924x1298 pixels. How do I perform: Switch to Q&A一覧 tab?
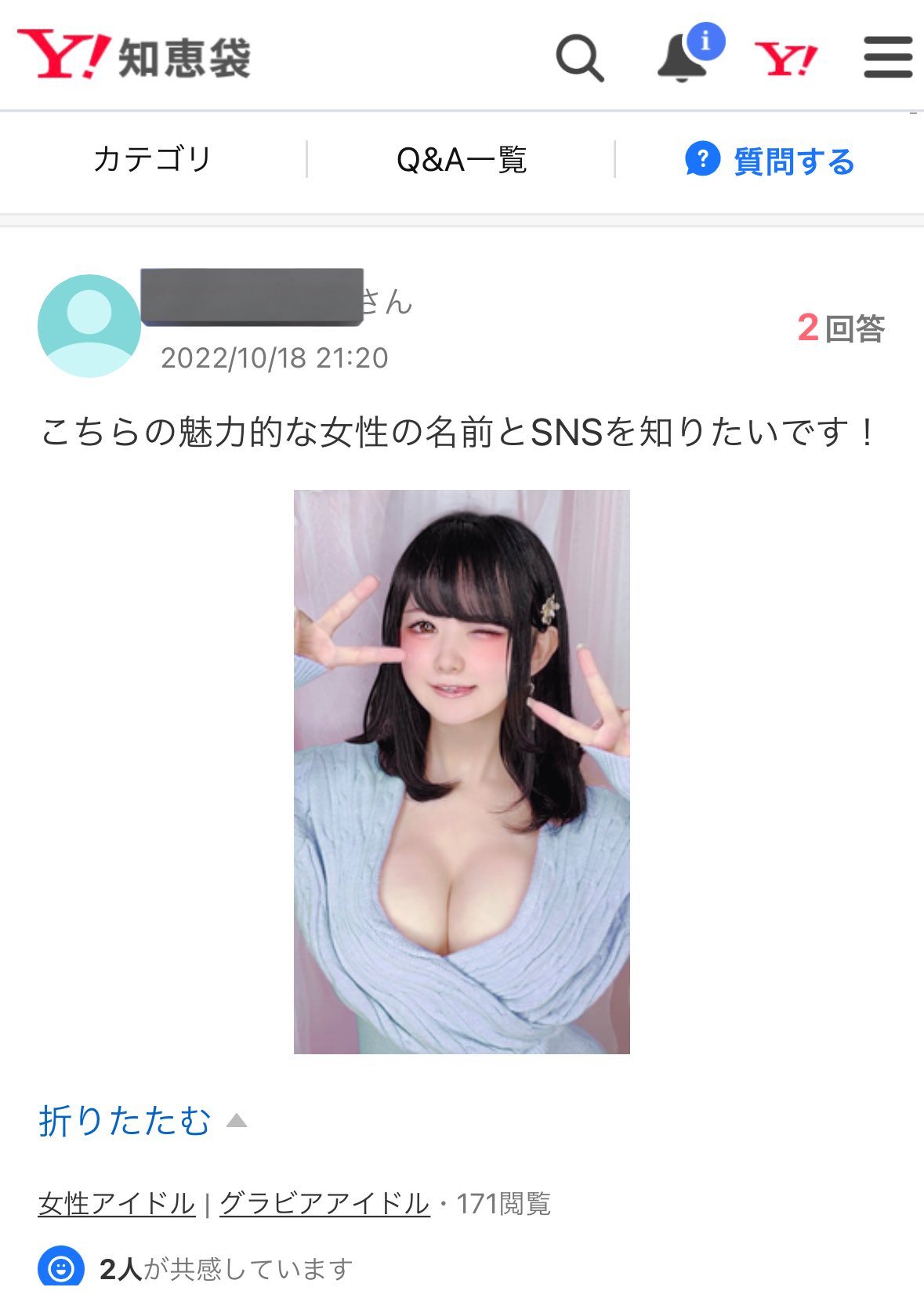point(461,160)
